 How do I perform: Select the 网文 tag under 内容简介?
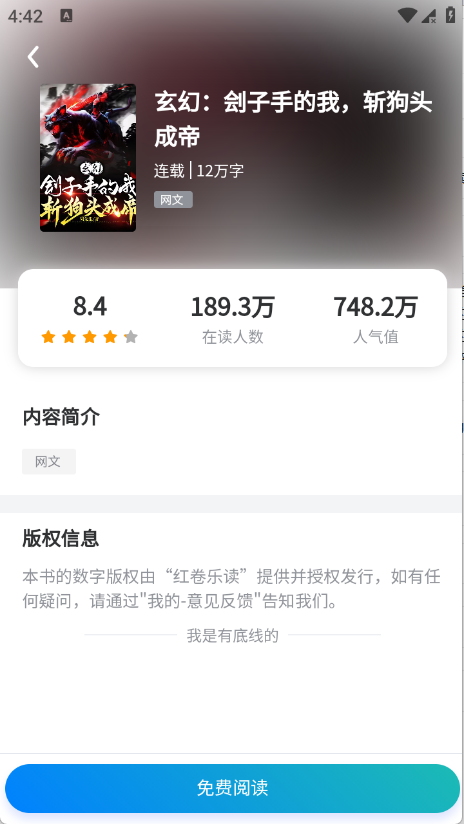(x=49, y=461)
